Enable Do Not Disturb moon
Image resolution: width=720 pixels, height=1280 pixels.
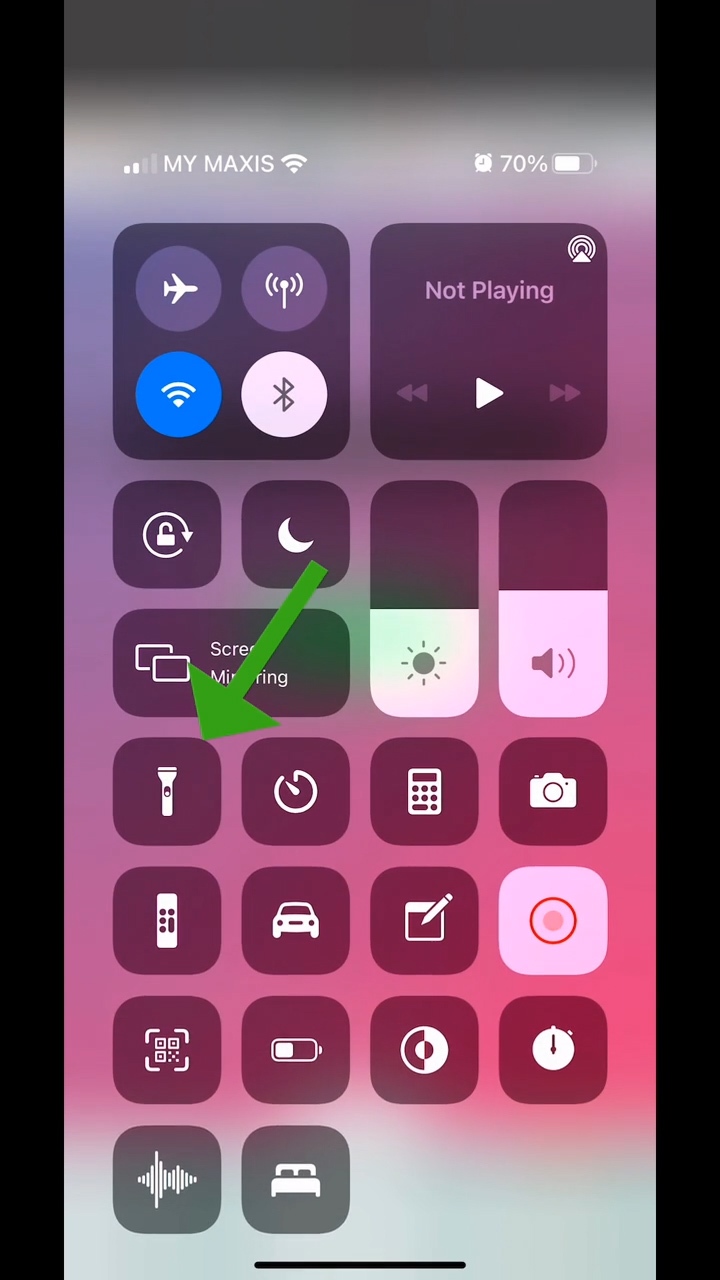point(296,535)
